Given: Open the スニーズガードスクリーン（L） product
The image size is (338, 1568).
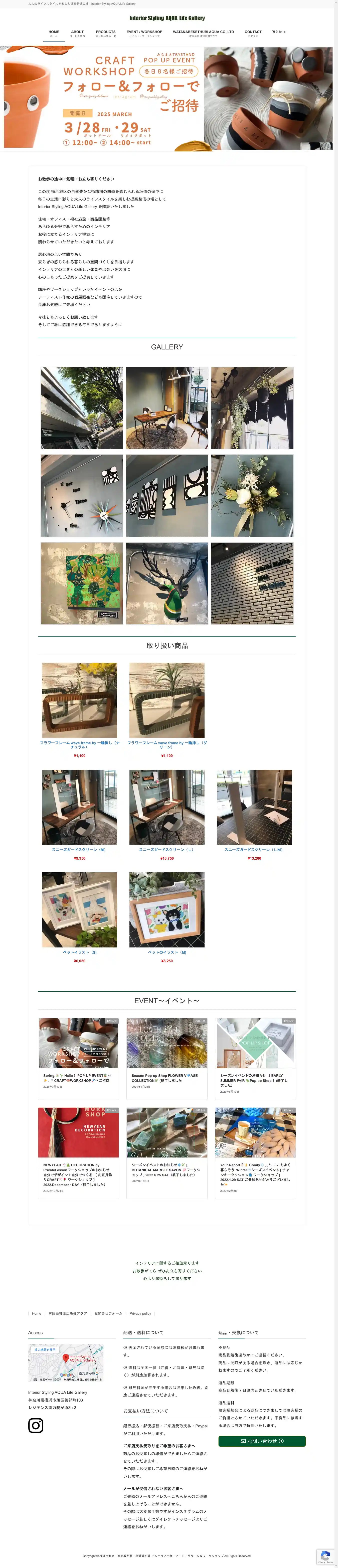Looking at the screenshot, I should pyautogui.click(x=166, y=849).
